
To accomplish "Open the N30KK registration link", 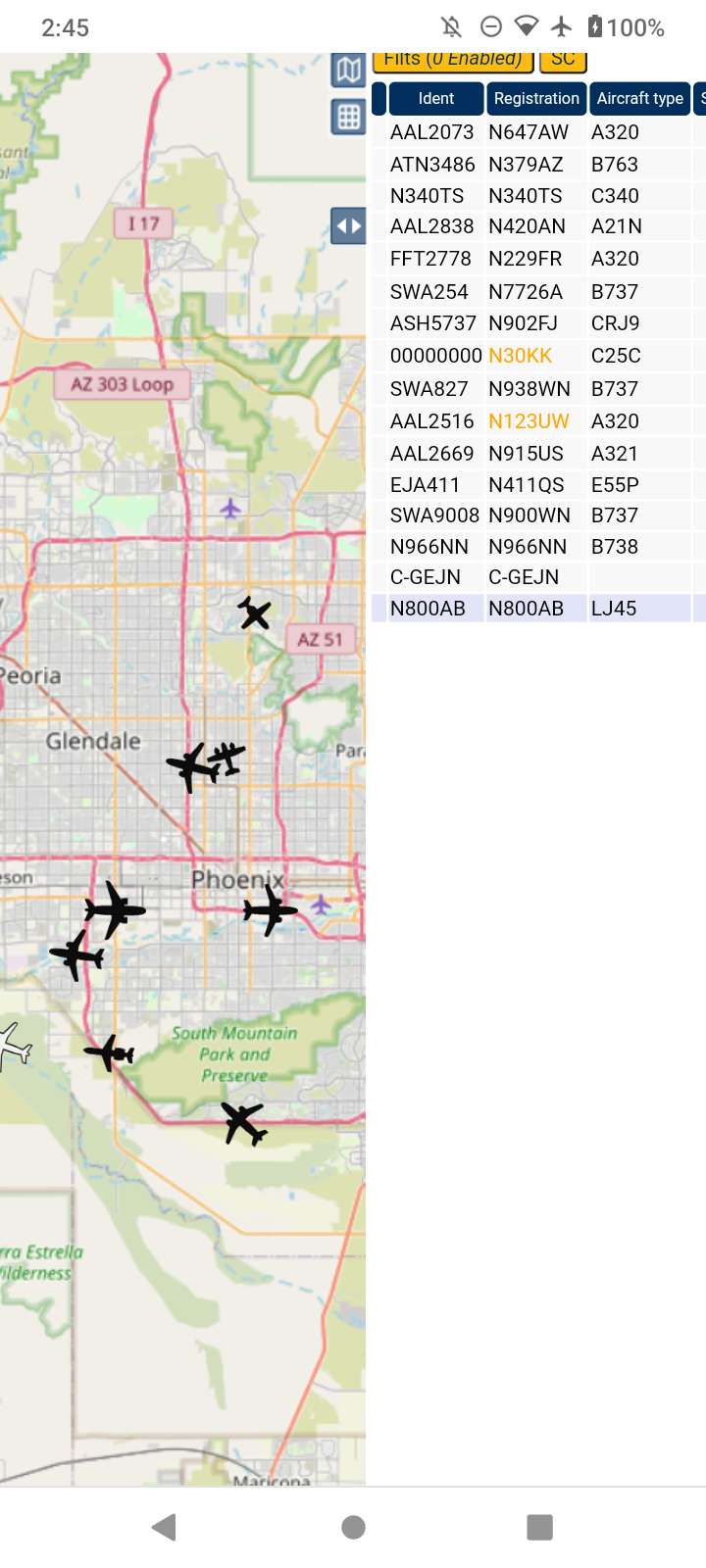I will pos(520,356).
